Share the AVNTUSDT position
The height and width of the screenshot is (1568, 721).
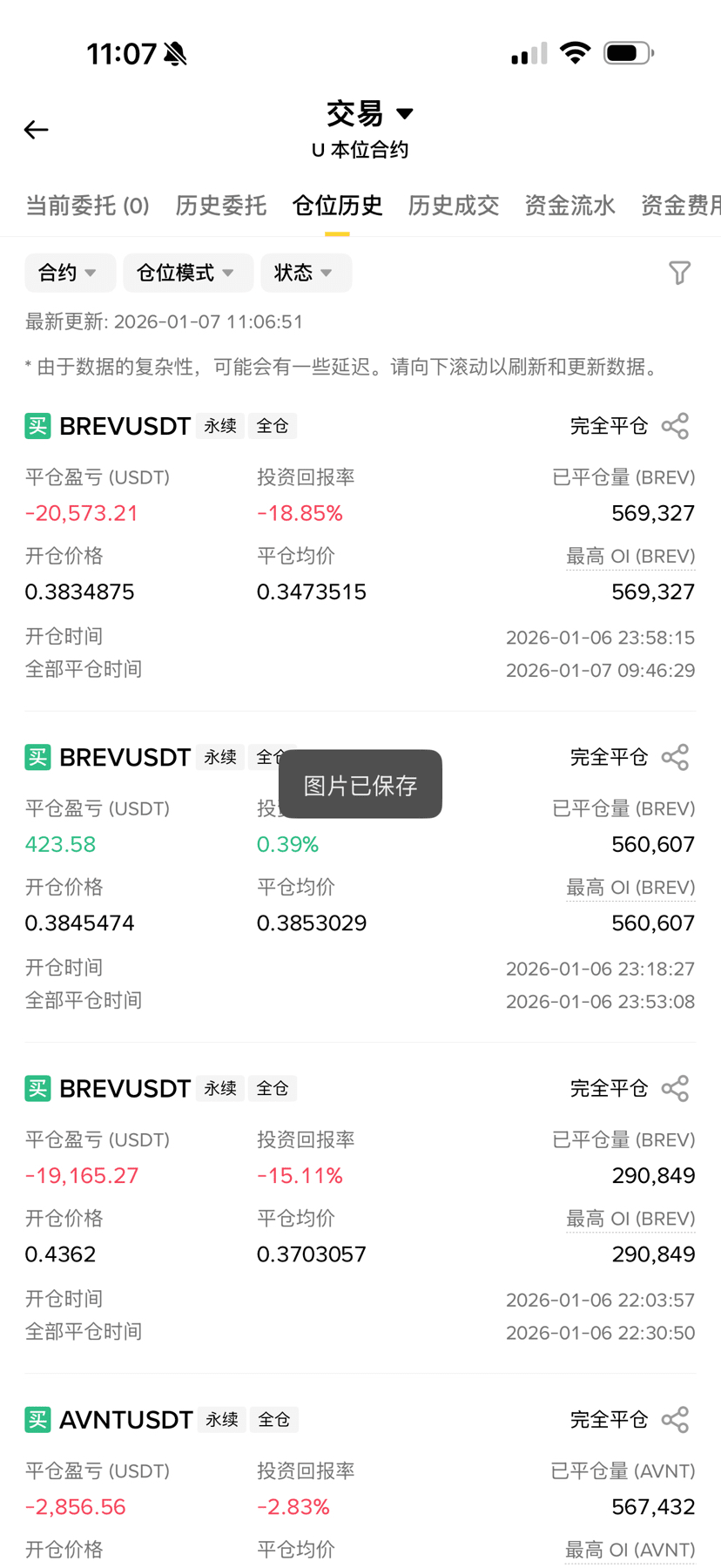point(675,1419)
